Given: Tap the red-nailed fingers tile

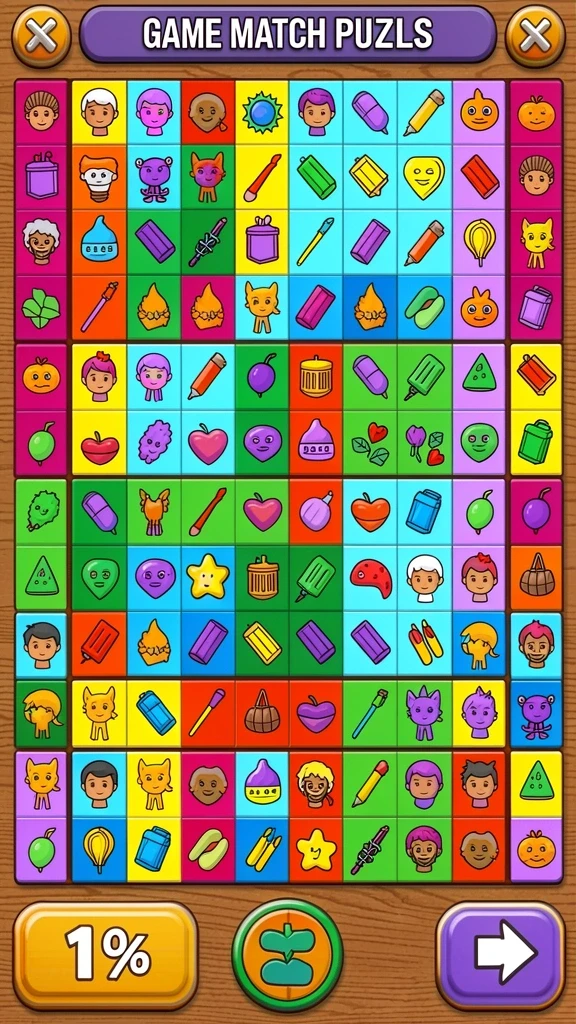Looking at the screenshot, I should click(424, 643).
